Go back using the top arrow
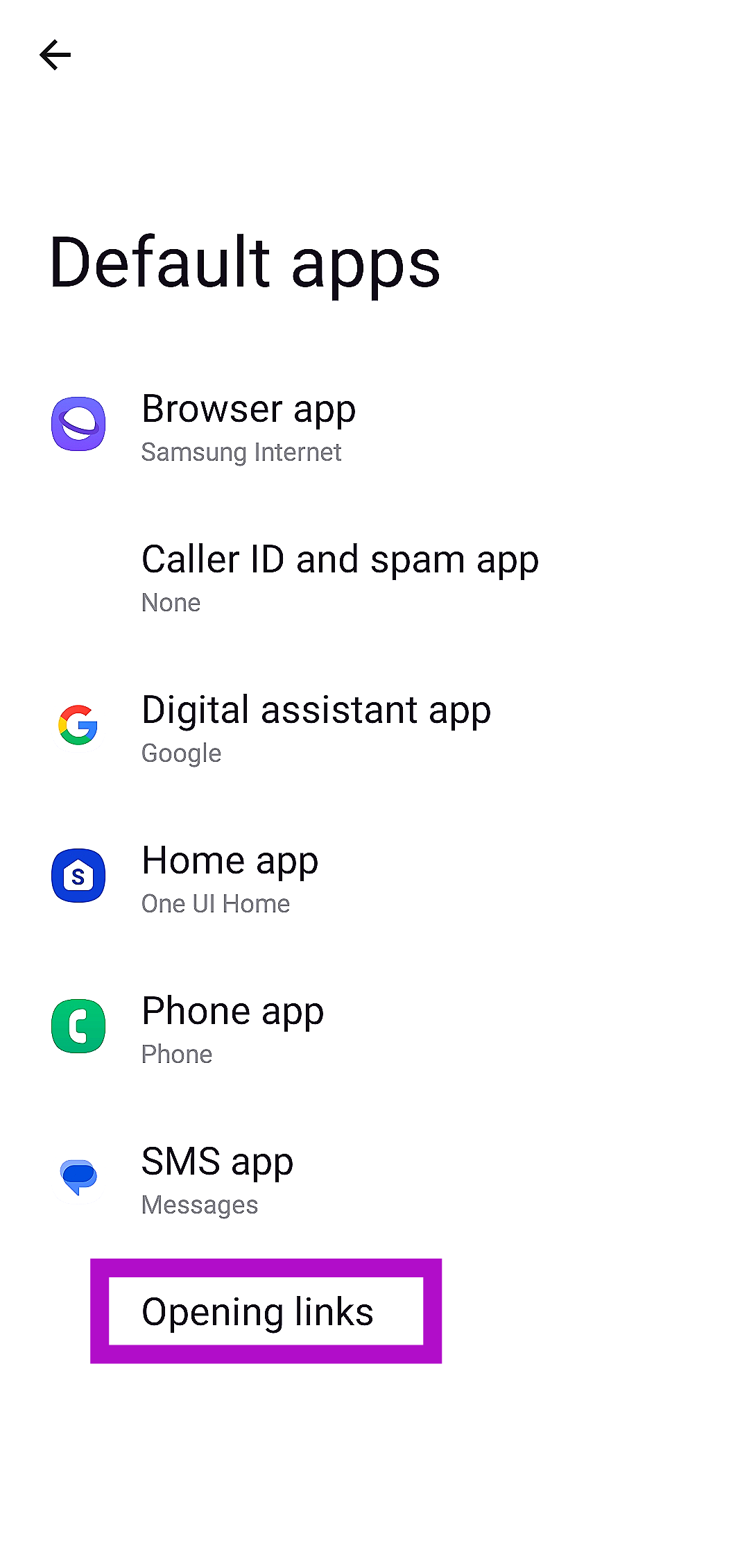Screen dimensions: 749x1568 coord(55,56)
